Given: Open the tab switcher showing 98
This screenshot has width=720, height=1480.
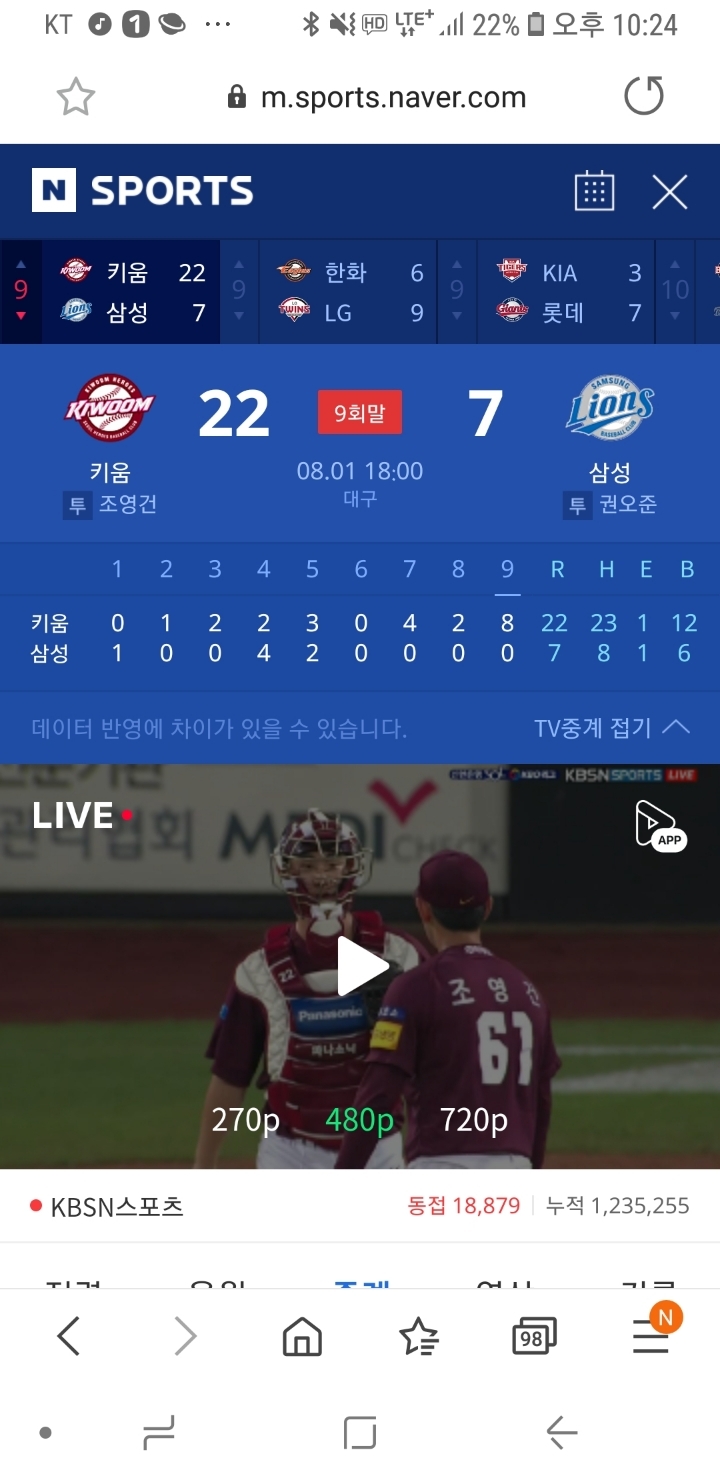Looking at the screenshot, I should (x=533, y=1335).
